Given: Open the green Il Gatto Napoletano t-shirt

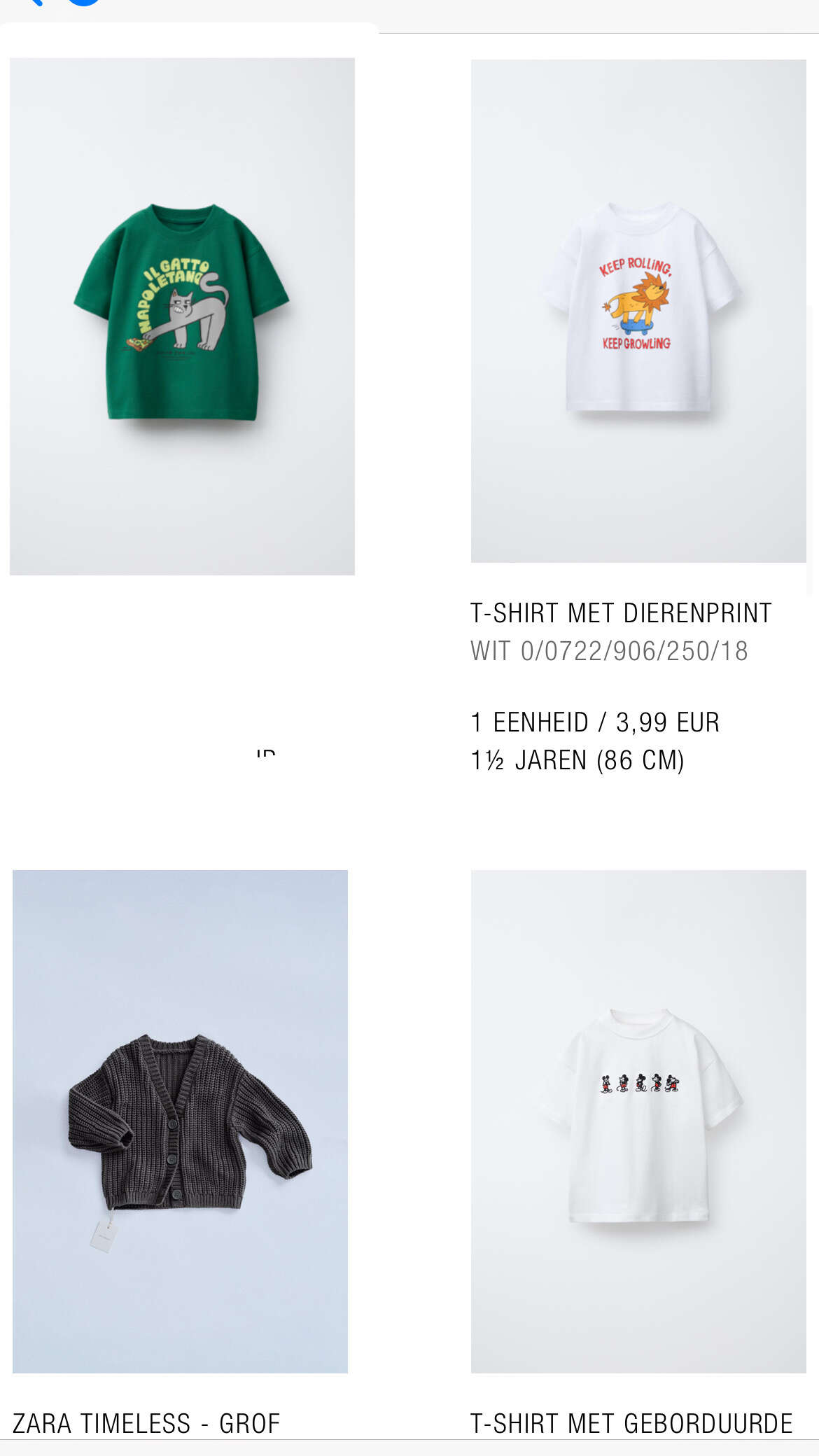Looking at the screenshot, I should coord(182,316).
